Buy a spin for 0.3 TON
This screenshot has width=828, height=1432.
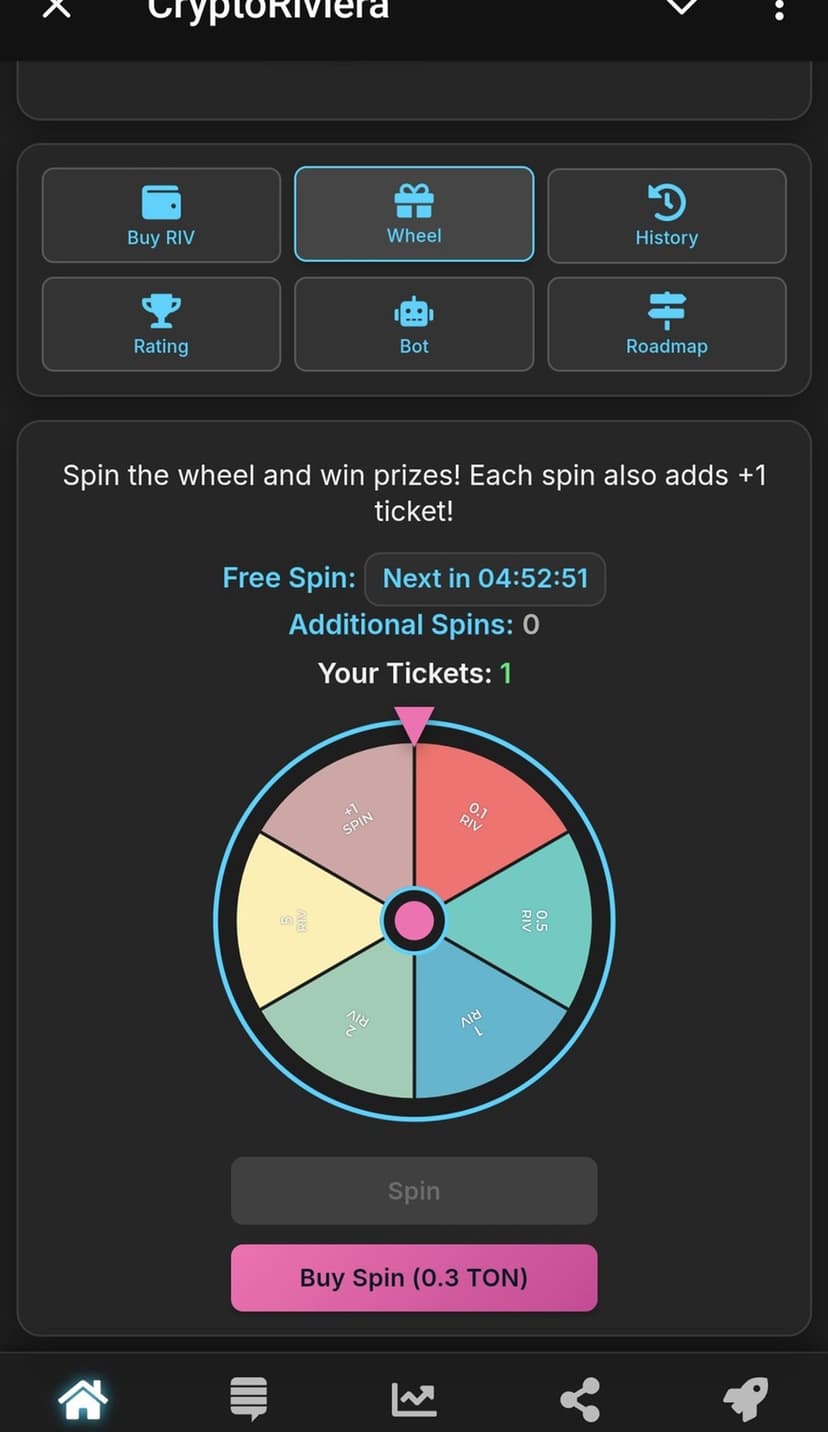(x=414, y=1278)
